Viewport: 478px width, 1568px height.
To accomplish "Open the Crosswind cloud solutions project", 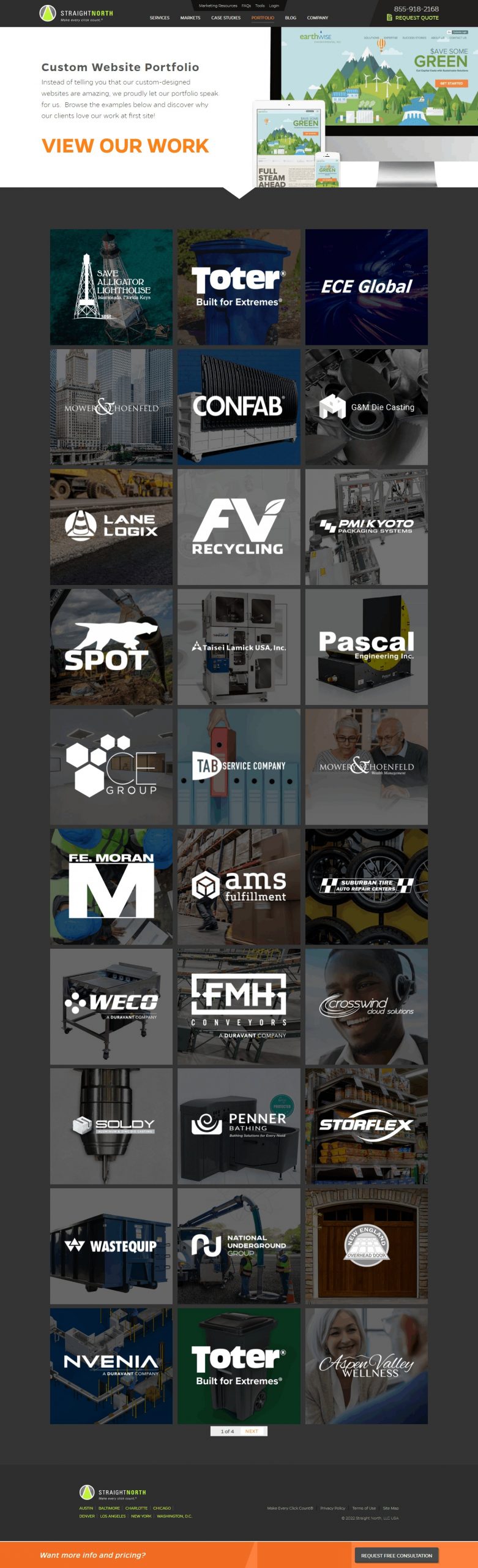I will (x=366, y=1006).
